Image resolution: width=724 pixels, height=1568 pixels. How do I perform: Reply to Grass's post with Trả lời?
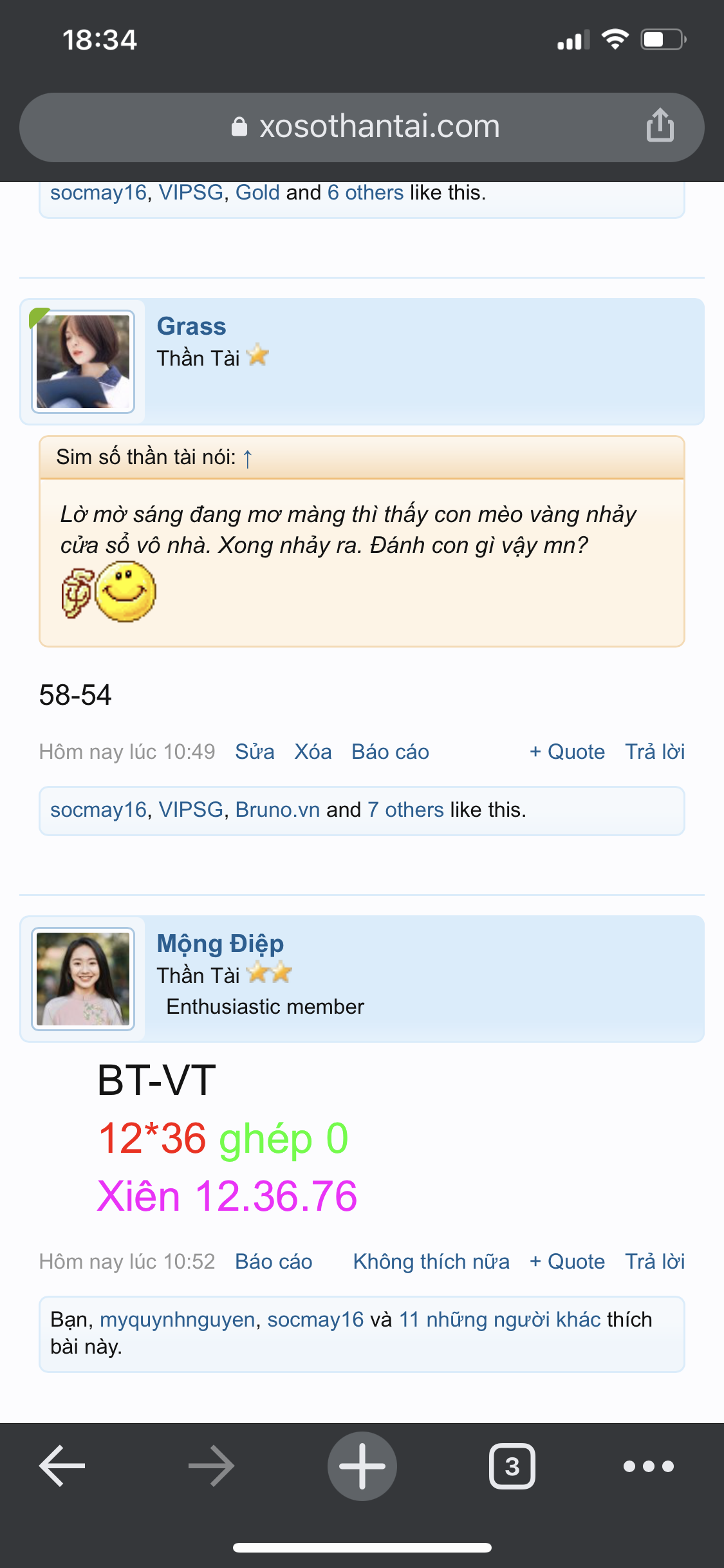[655, 752]
